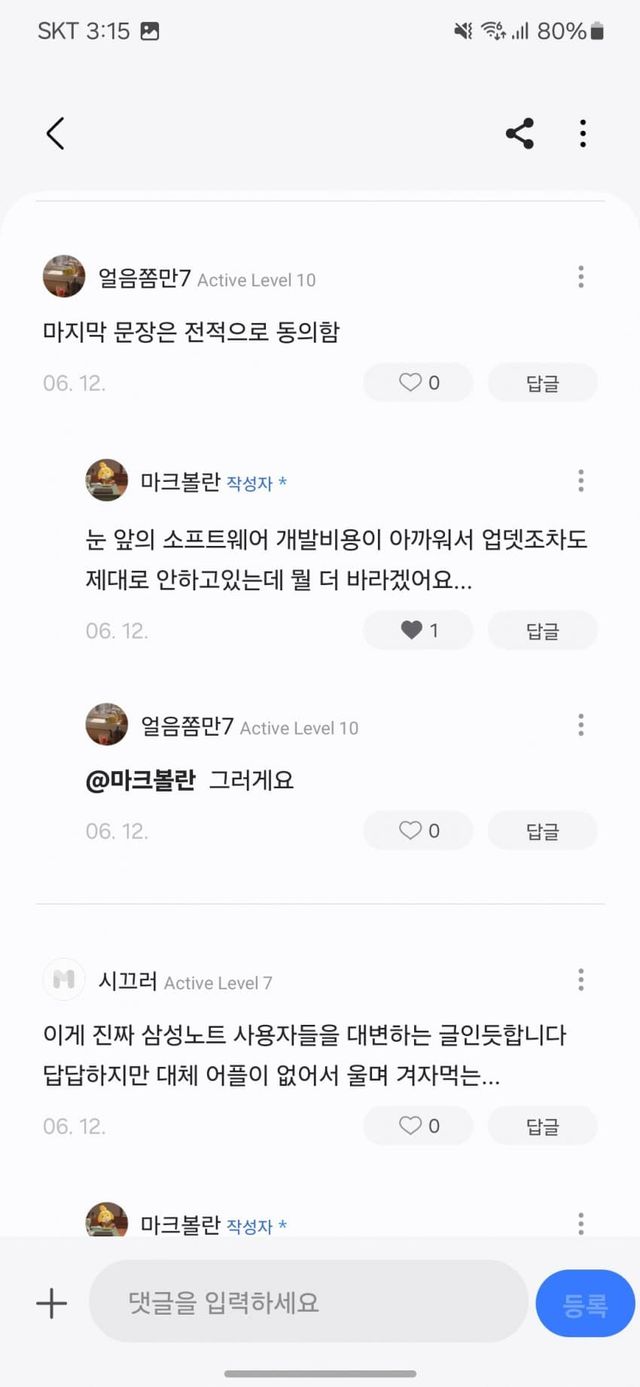View 시끄러's profile picture
Screen dimensions: 640x1387
[x=64, y=980]
